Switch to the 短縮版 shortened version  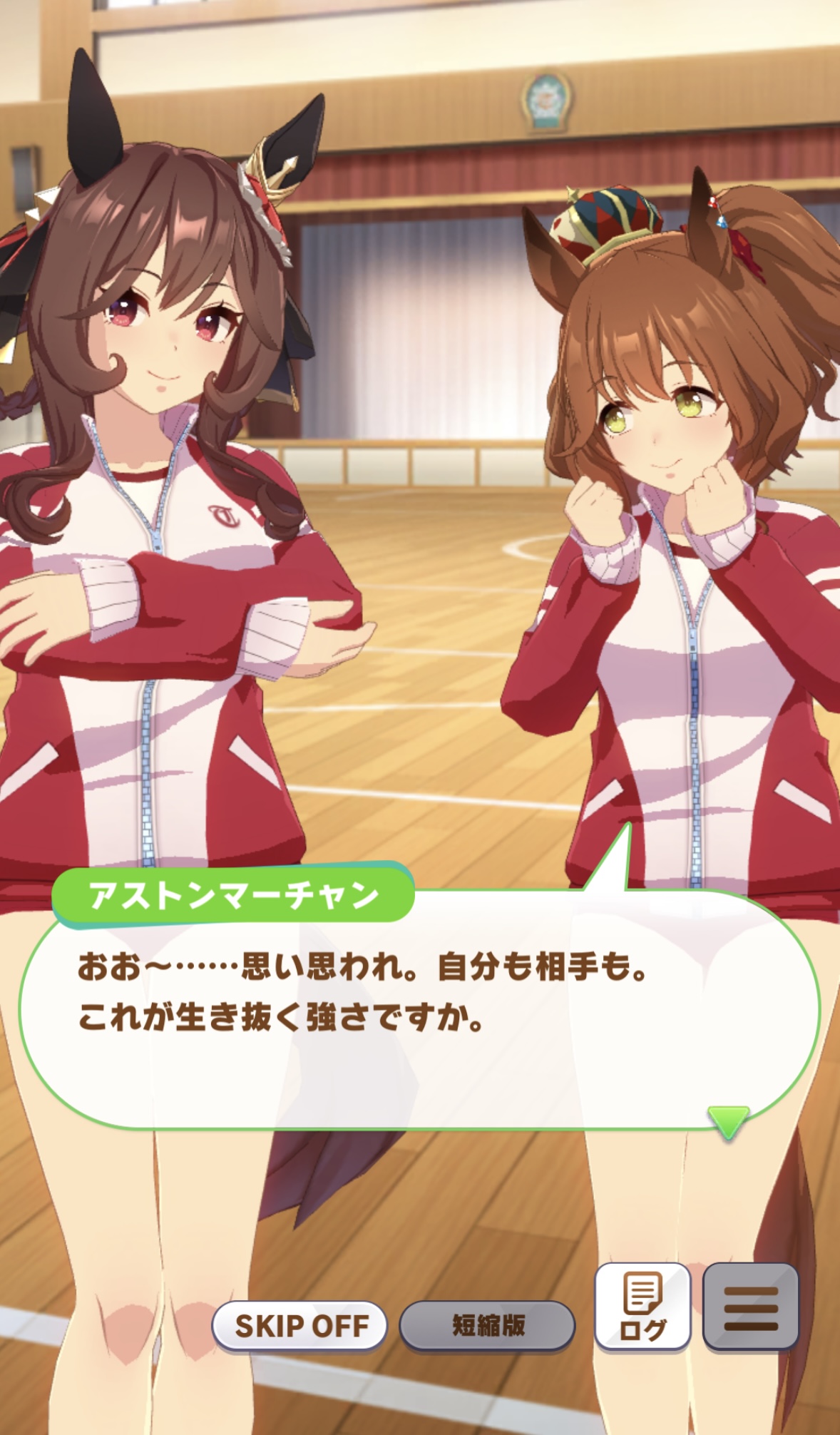click(x=488, y=1326)
